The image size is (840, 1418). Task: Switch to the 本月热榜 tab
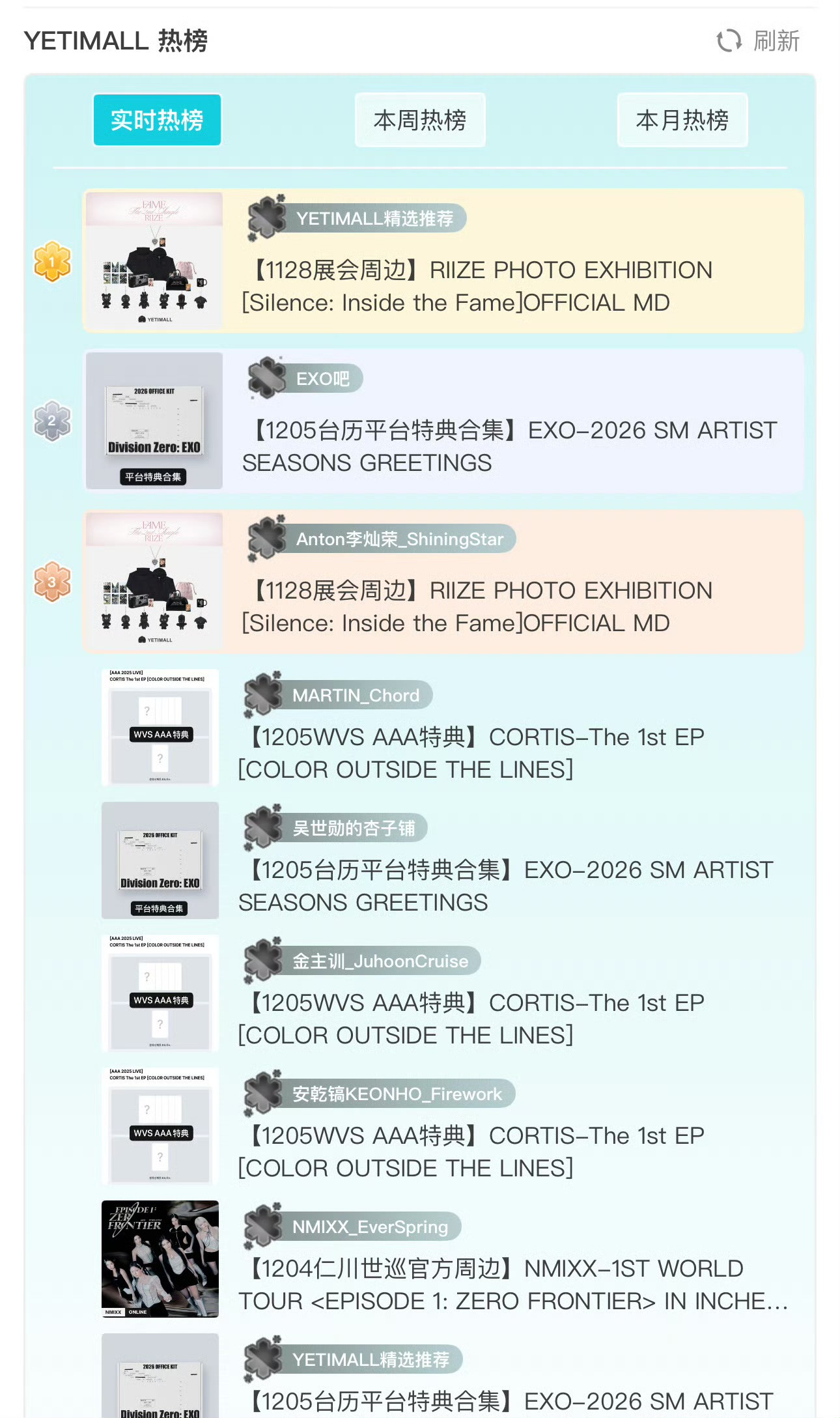(x=682, y=121)
